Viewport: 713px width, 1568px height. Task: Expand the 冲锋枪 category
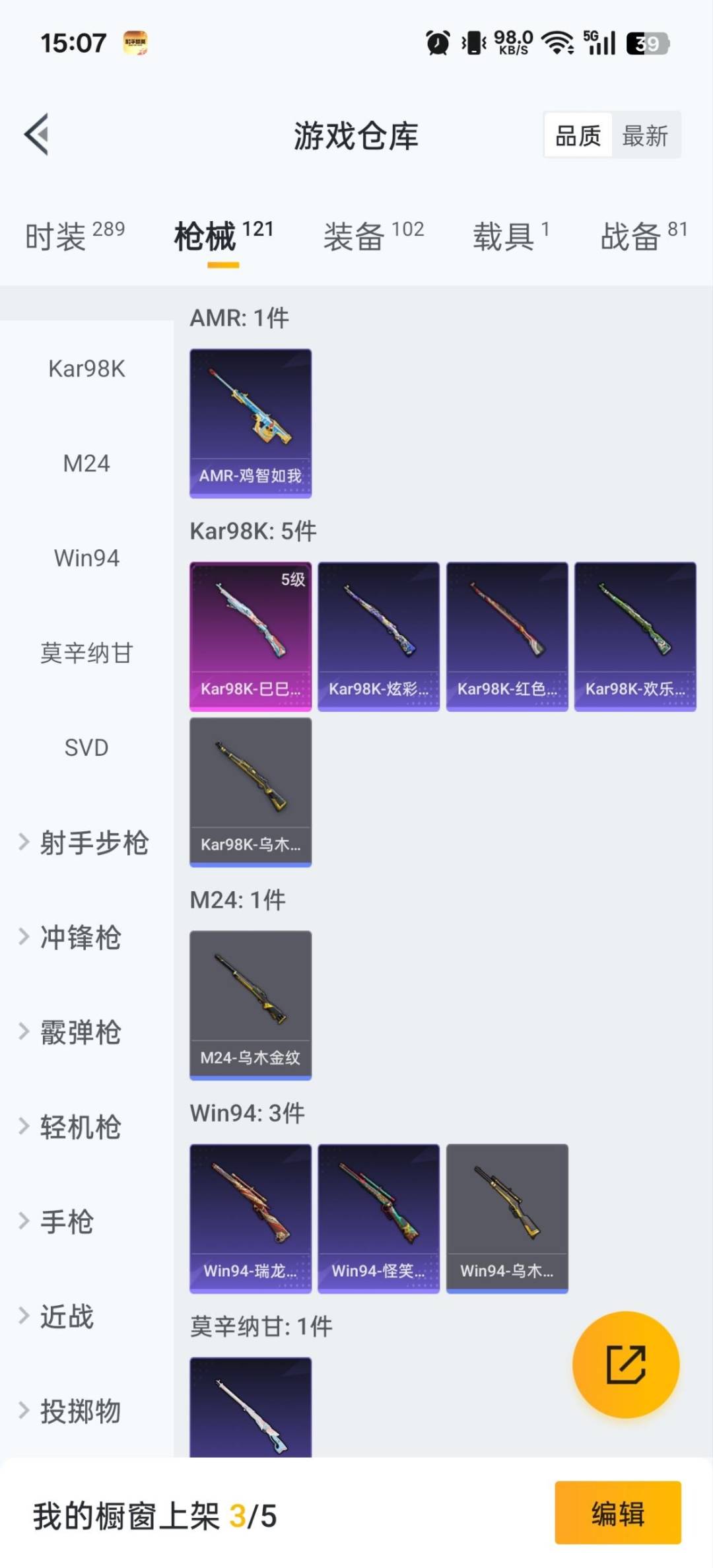[x=79, y=937]
